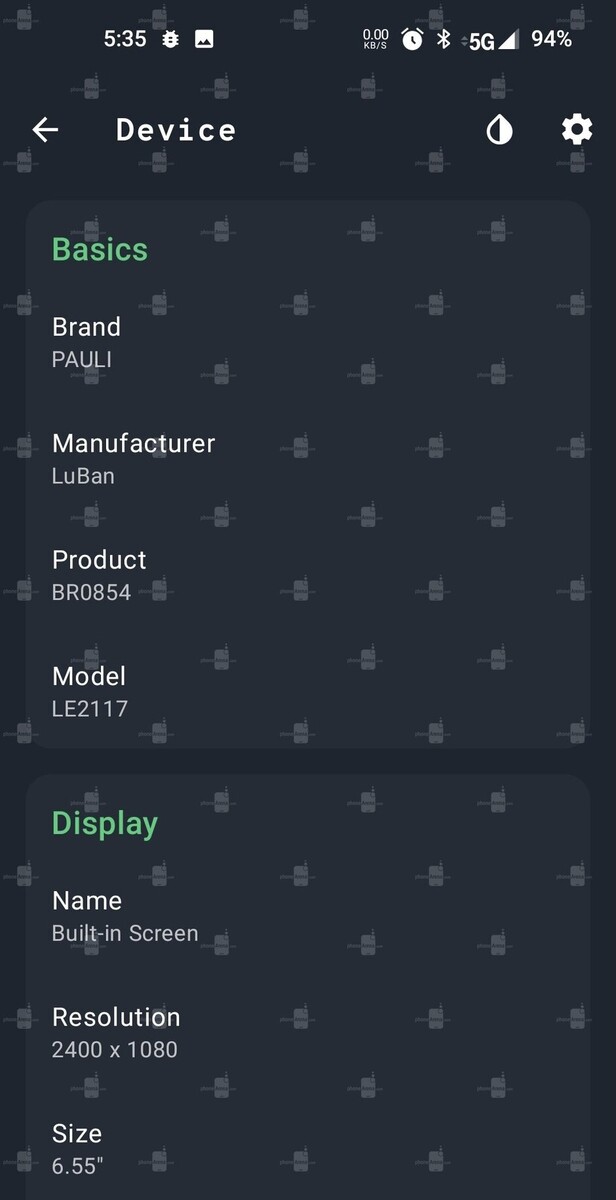The image size is (616, 1200).
Task: Toggle the theme with the contrast icon
Action: pos(499,130)
